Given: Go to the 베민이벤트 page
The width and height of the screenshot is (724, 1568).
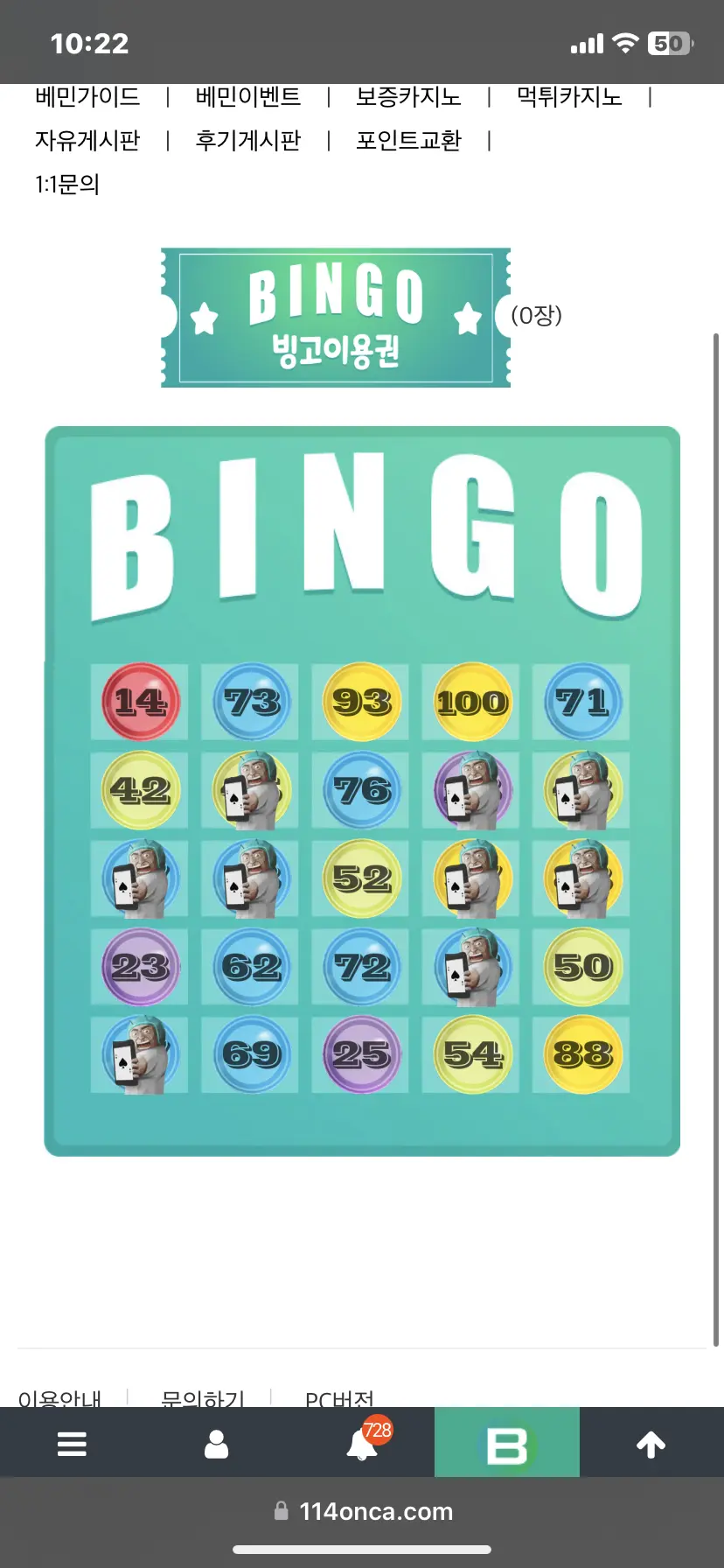Looking at the screenshot, I should click(248, 96).
